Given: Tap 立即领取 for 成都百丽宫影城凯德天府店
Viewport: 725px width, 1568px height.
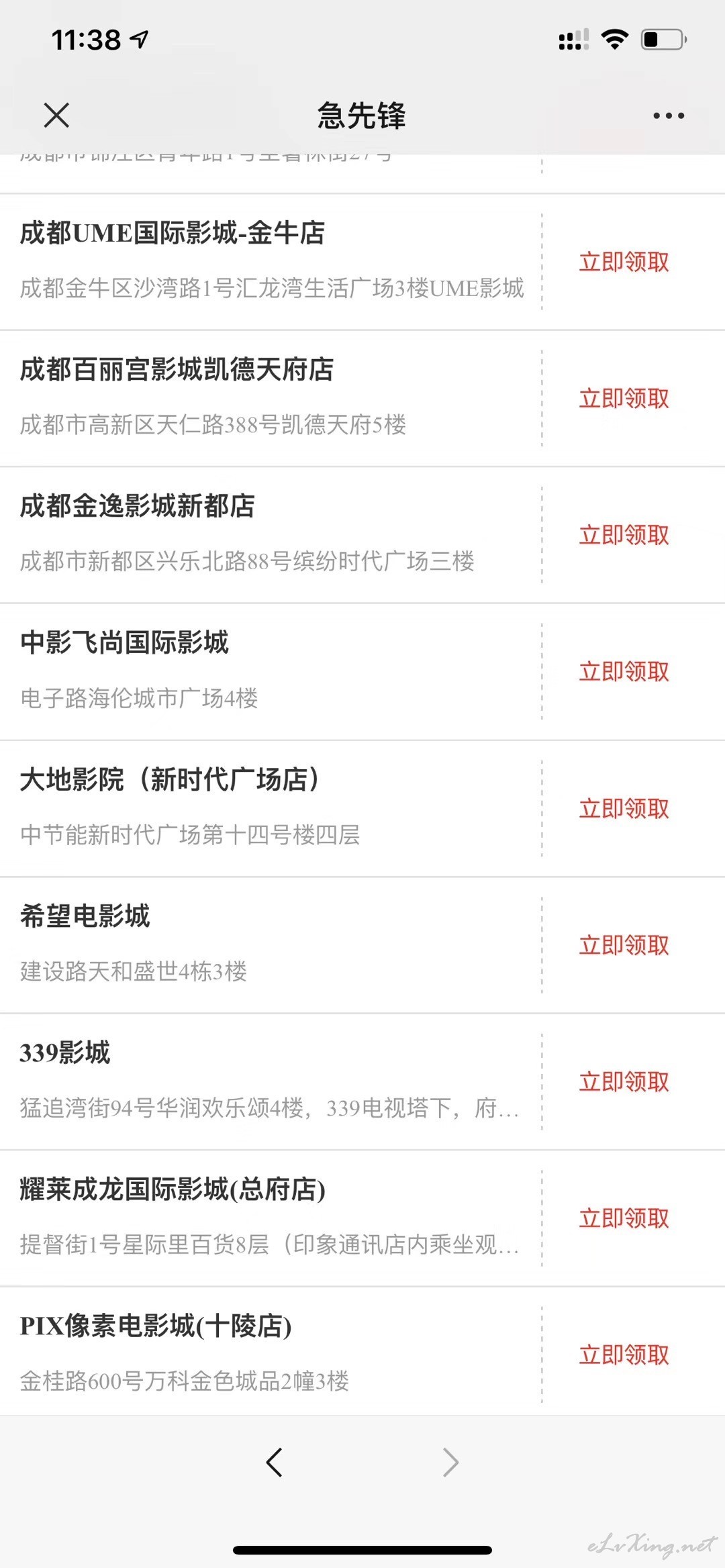Looking at the screenshot, I should click(624, 399).
